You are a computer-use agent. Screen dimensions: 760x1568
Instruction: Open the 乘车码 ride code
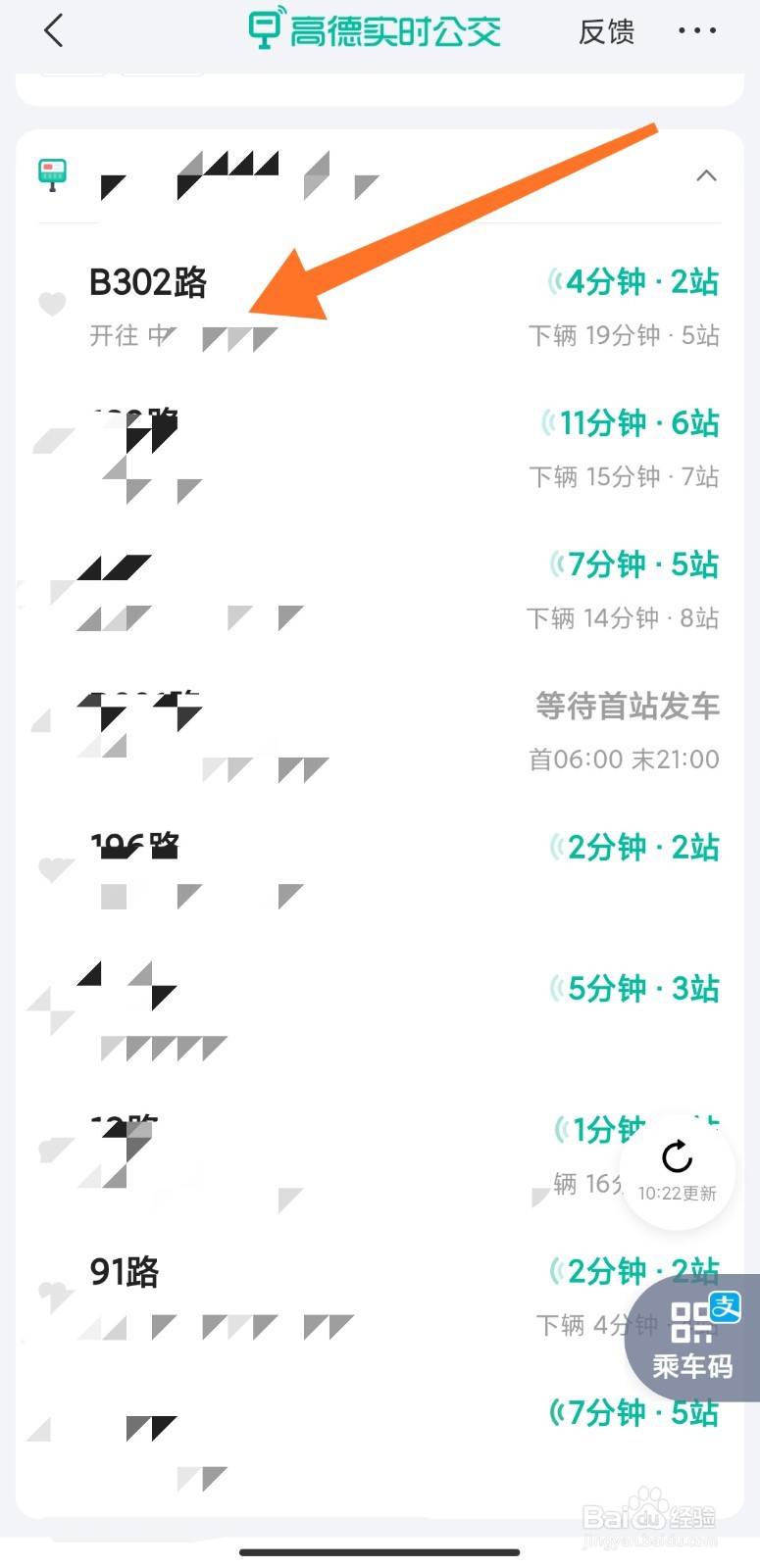[x=694, y=1338]
